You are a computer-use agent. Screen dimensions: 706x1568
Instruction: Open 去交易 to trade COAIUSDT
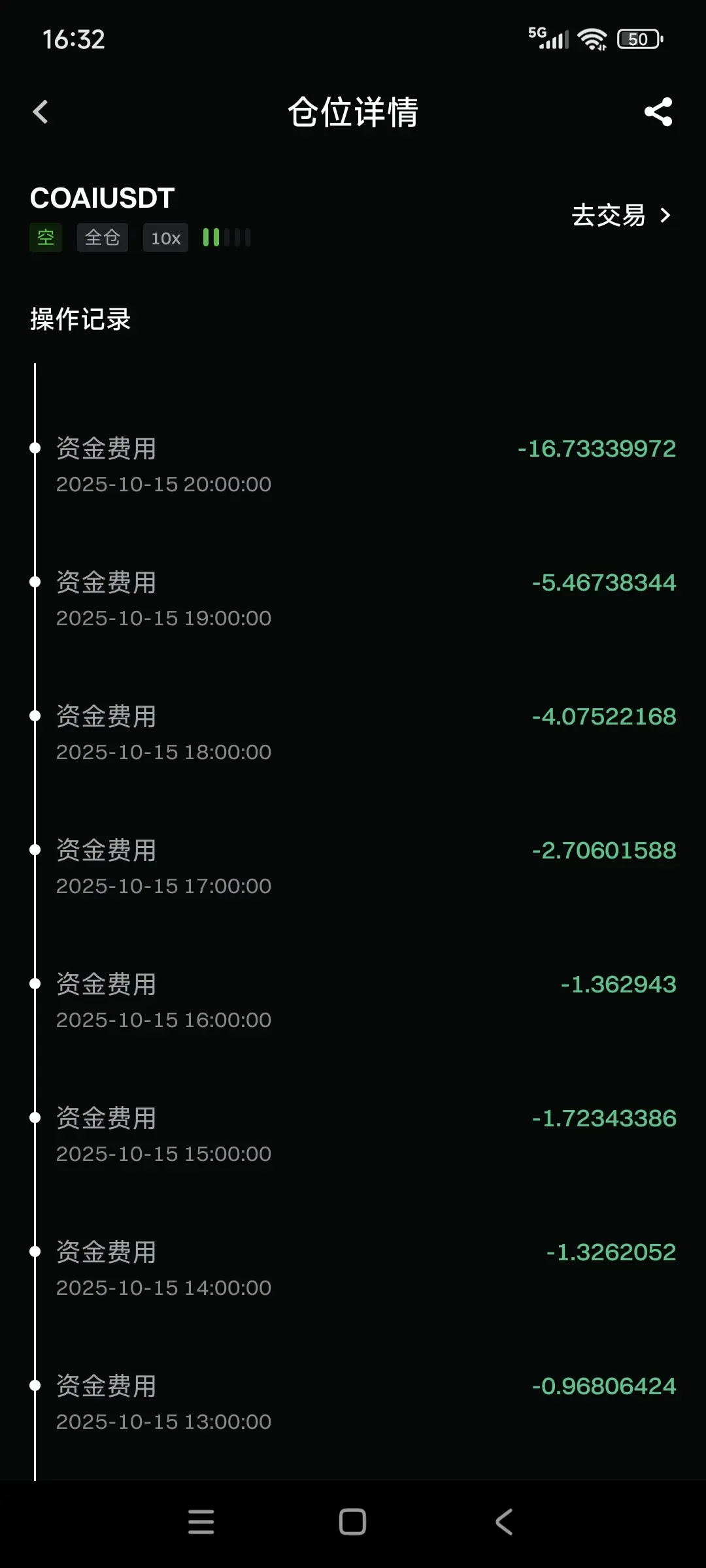621,215
